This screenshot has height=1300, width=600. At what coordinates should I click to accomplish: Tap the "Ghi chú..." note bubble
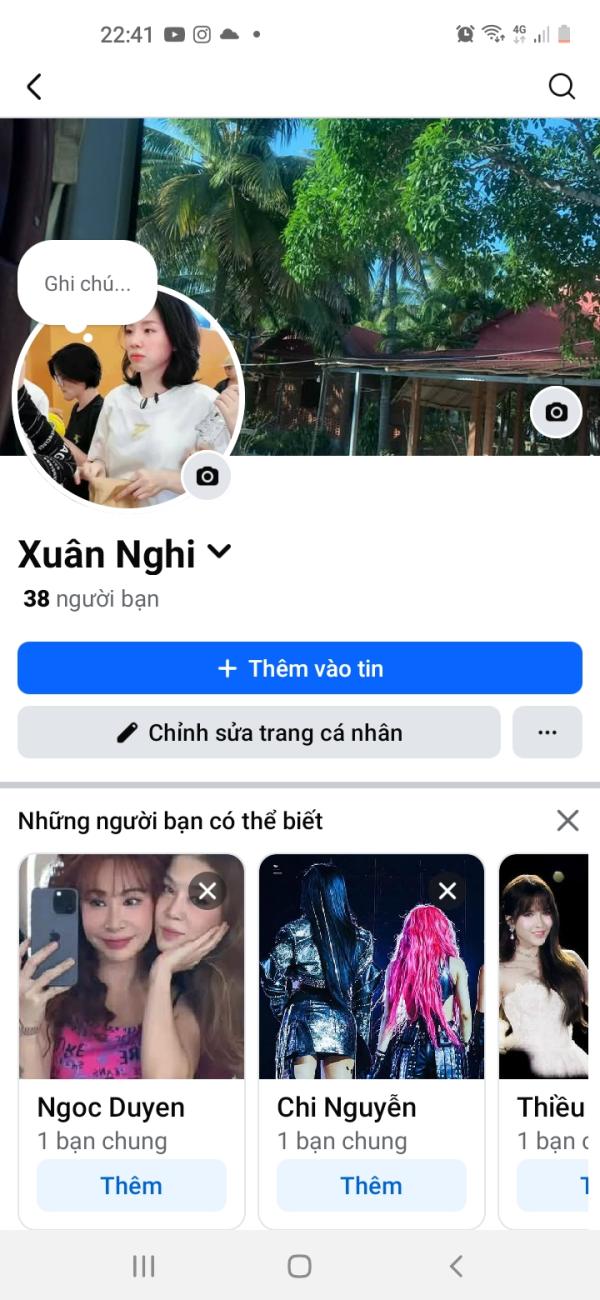click(x=87, y=283)
